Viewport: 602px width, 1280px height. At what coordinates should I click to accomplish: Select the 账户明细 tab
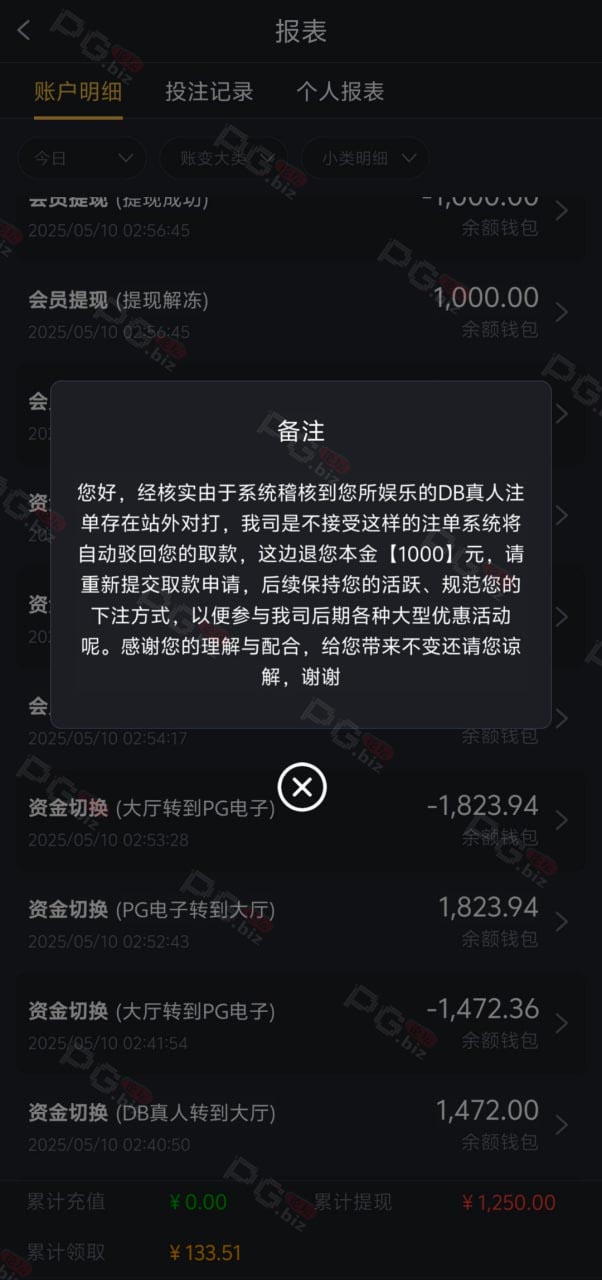(x=78, y=92)
